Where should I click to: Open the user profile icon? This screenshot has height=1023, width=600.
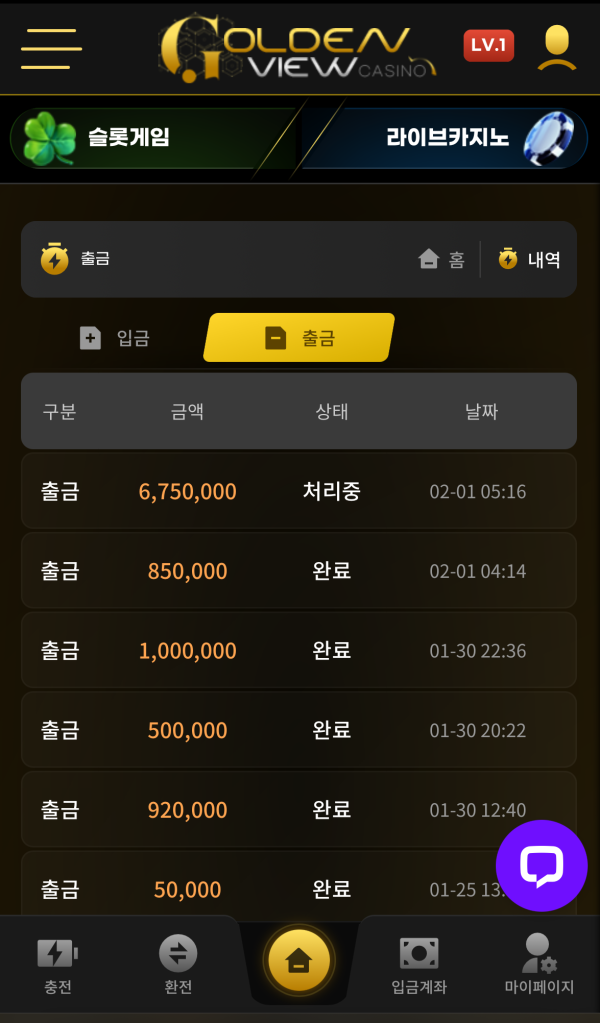click(556, 47)
